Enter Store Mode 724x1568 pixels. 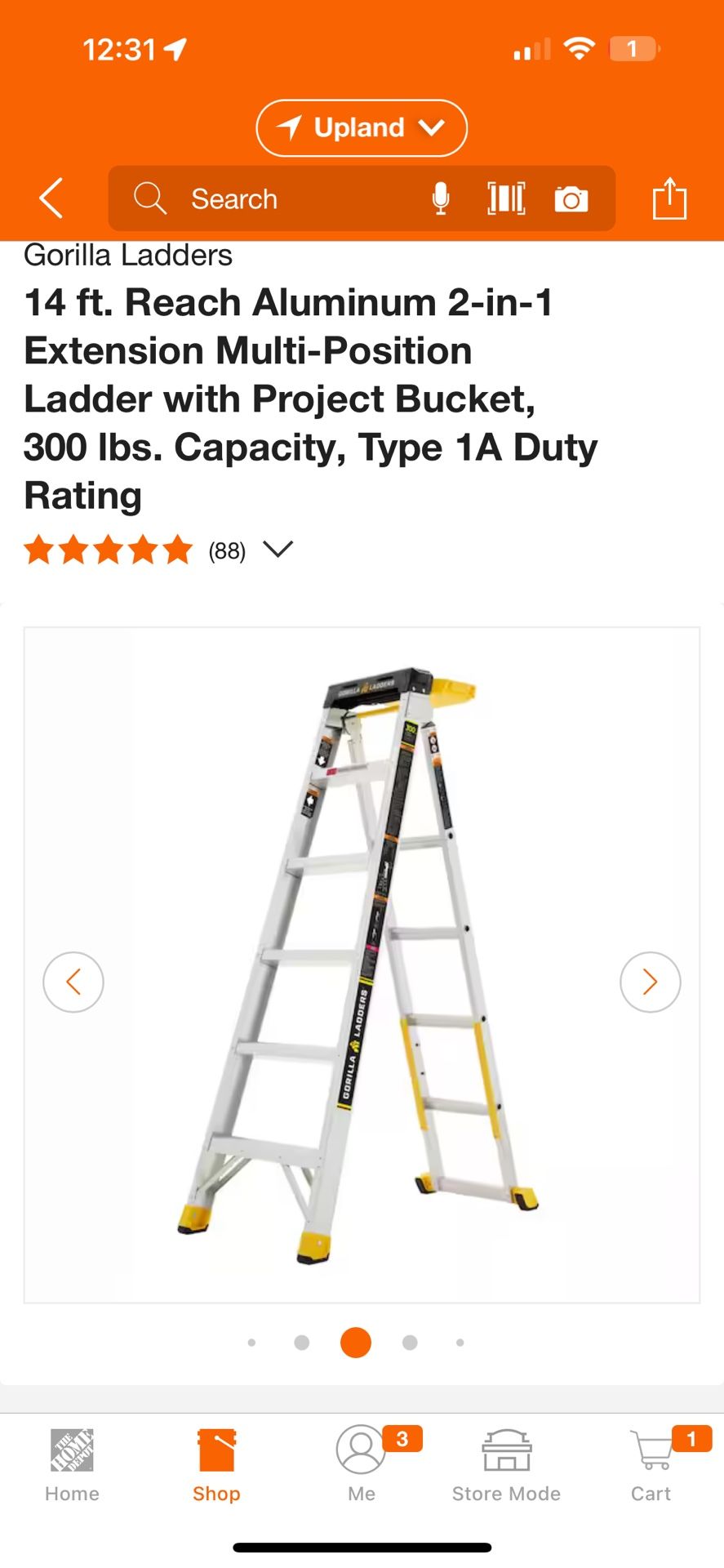(x=506, y=1466)
